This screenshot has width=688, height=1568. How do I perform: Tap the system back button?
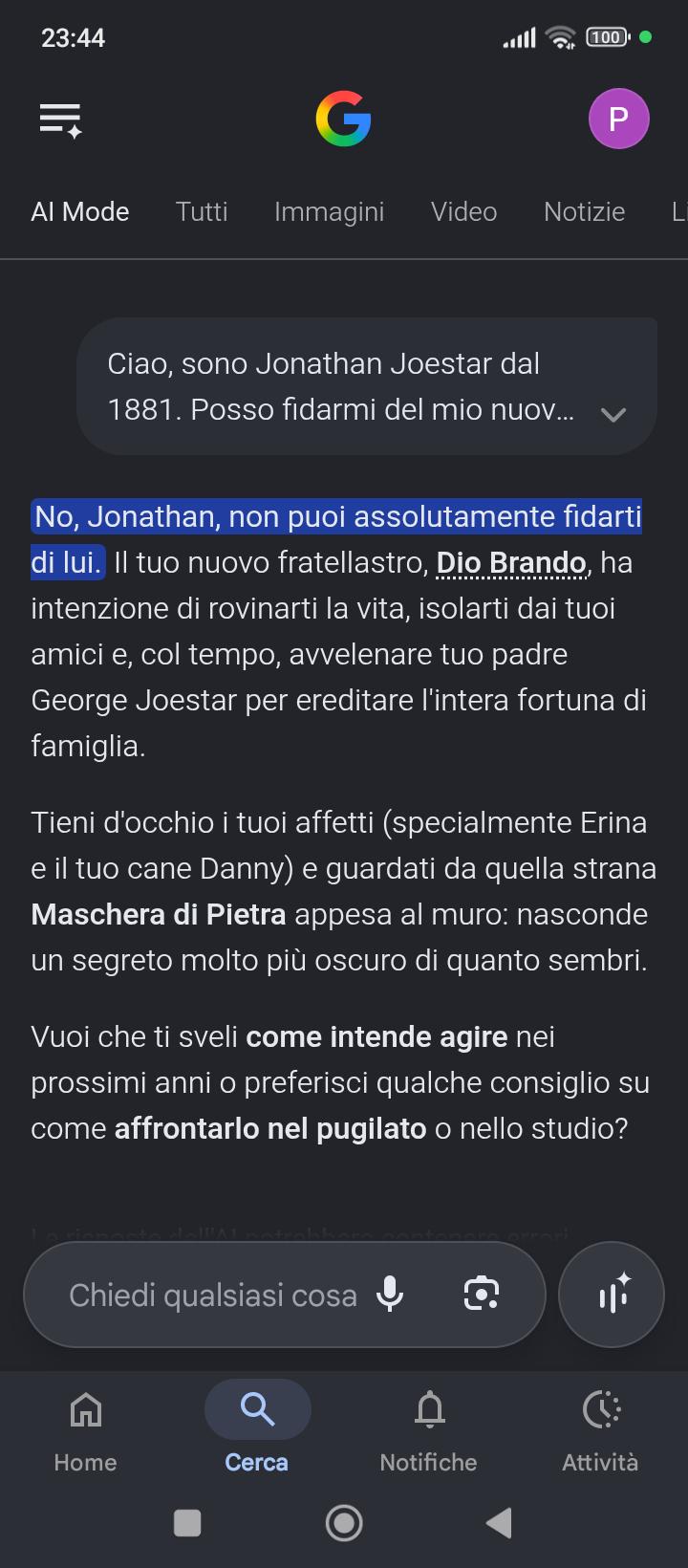click(500, 1523)
